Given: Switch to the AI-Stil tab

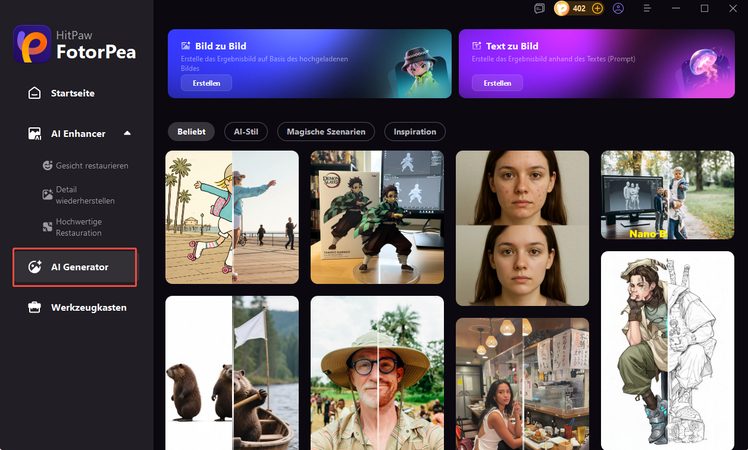Looking at the screenshot, I should [x=248, y=131].
